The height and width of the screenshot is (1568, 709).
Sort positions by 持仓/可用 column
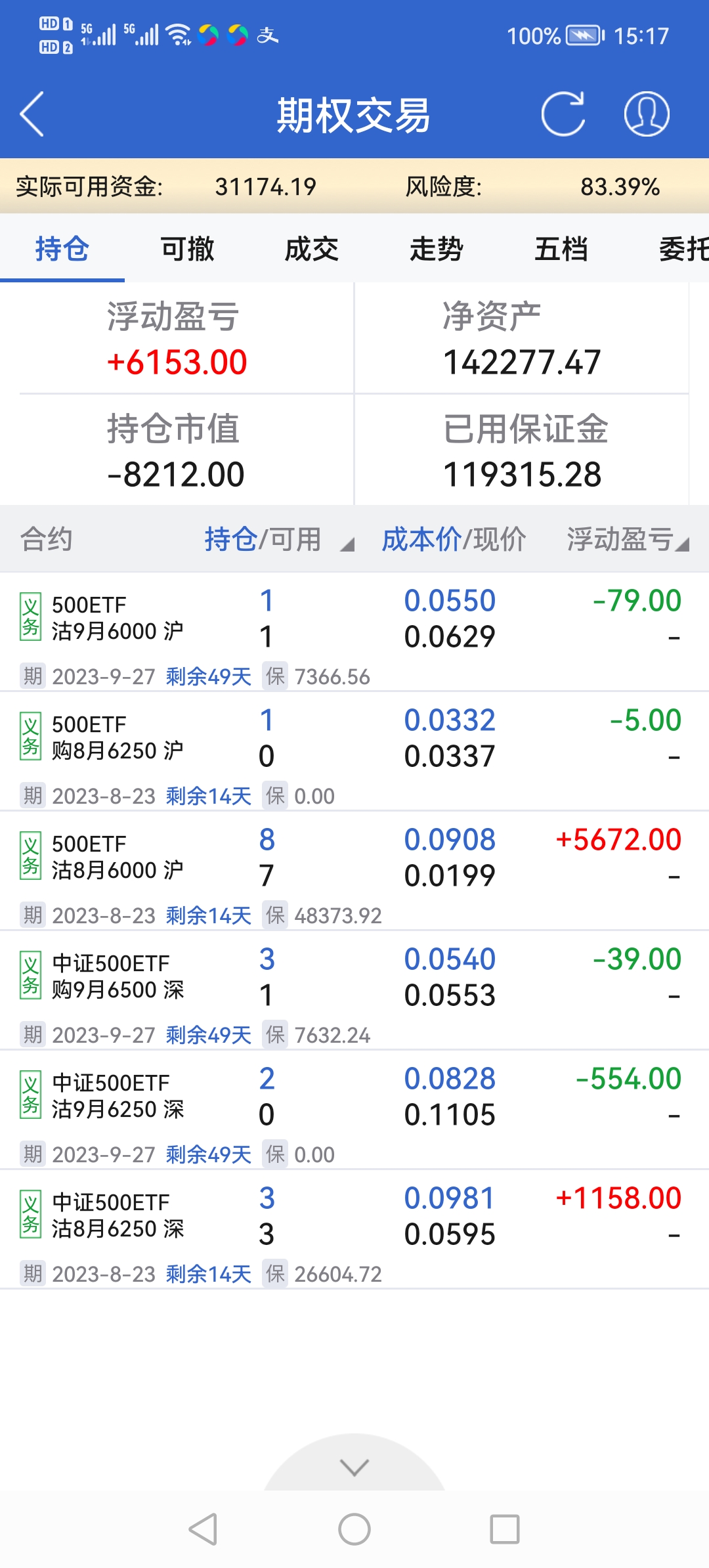279,540
